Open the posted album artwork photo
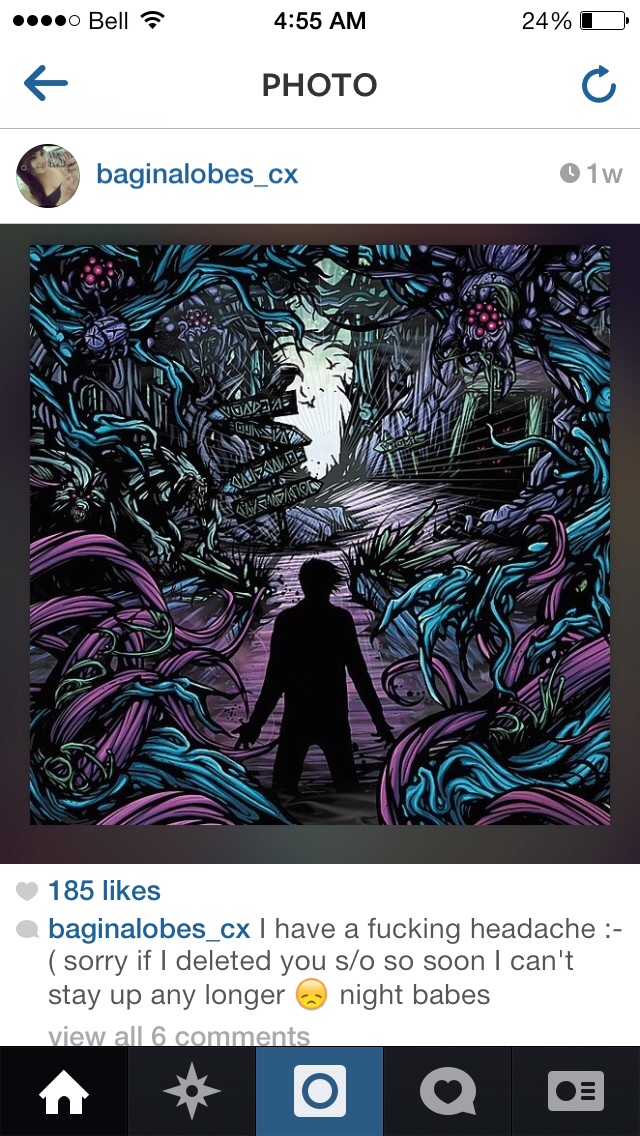The width and height of the screenshot is (640, 1136). pyautogui.click(x=320, y=535)
